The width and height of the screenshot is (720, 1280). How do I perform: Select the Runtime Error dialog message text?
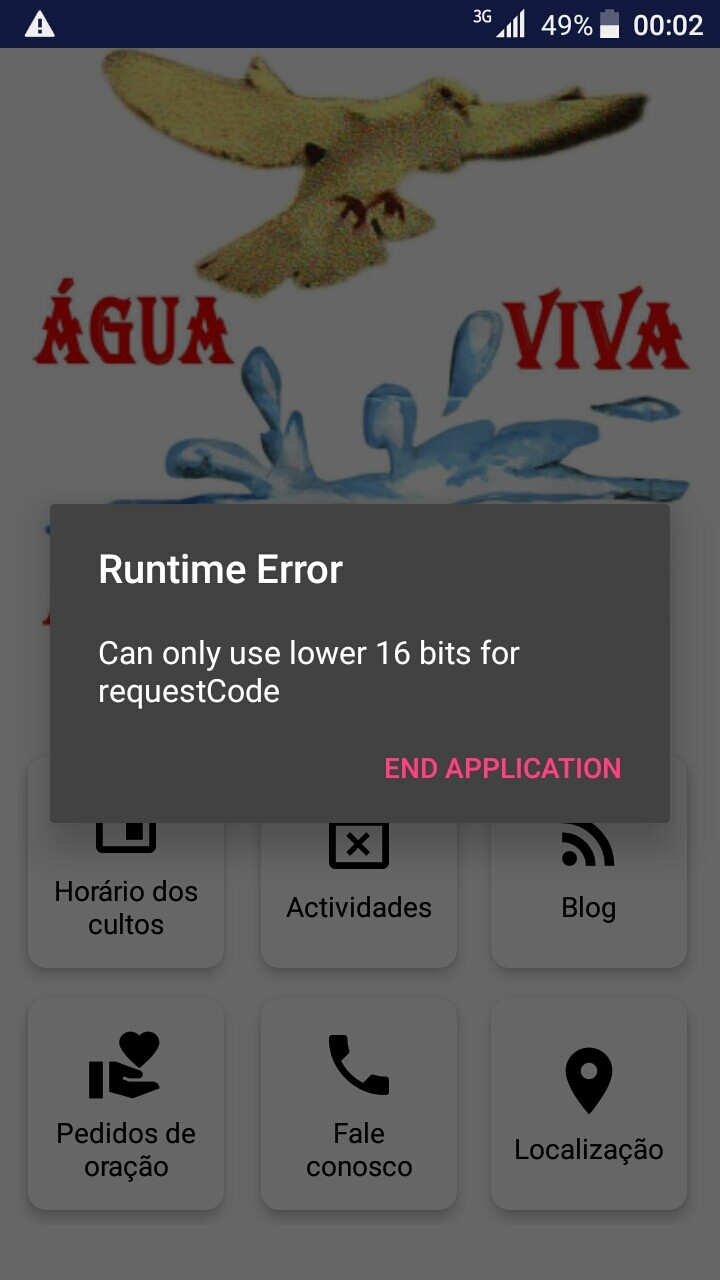click(308, 670)
